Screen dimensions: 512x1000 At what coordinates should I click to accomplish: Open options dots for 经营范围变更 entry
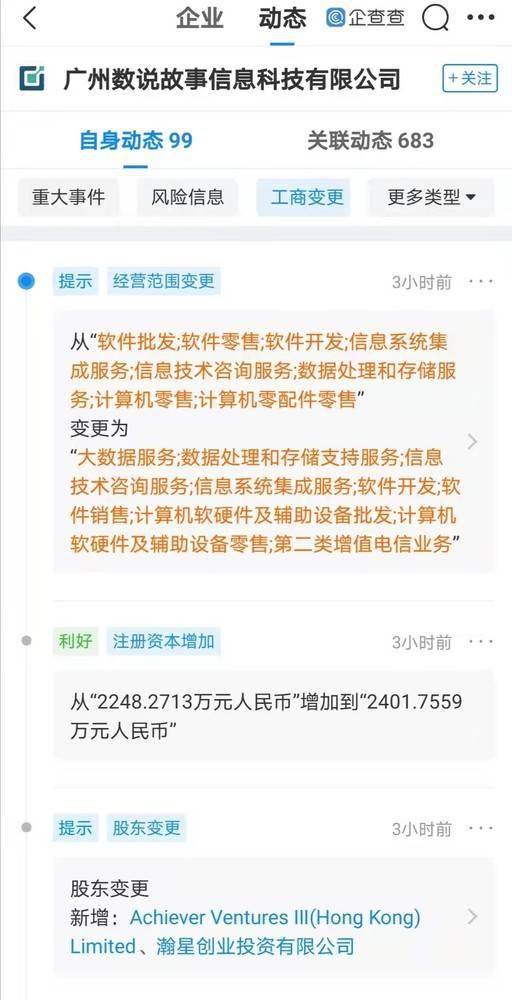481,281
